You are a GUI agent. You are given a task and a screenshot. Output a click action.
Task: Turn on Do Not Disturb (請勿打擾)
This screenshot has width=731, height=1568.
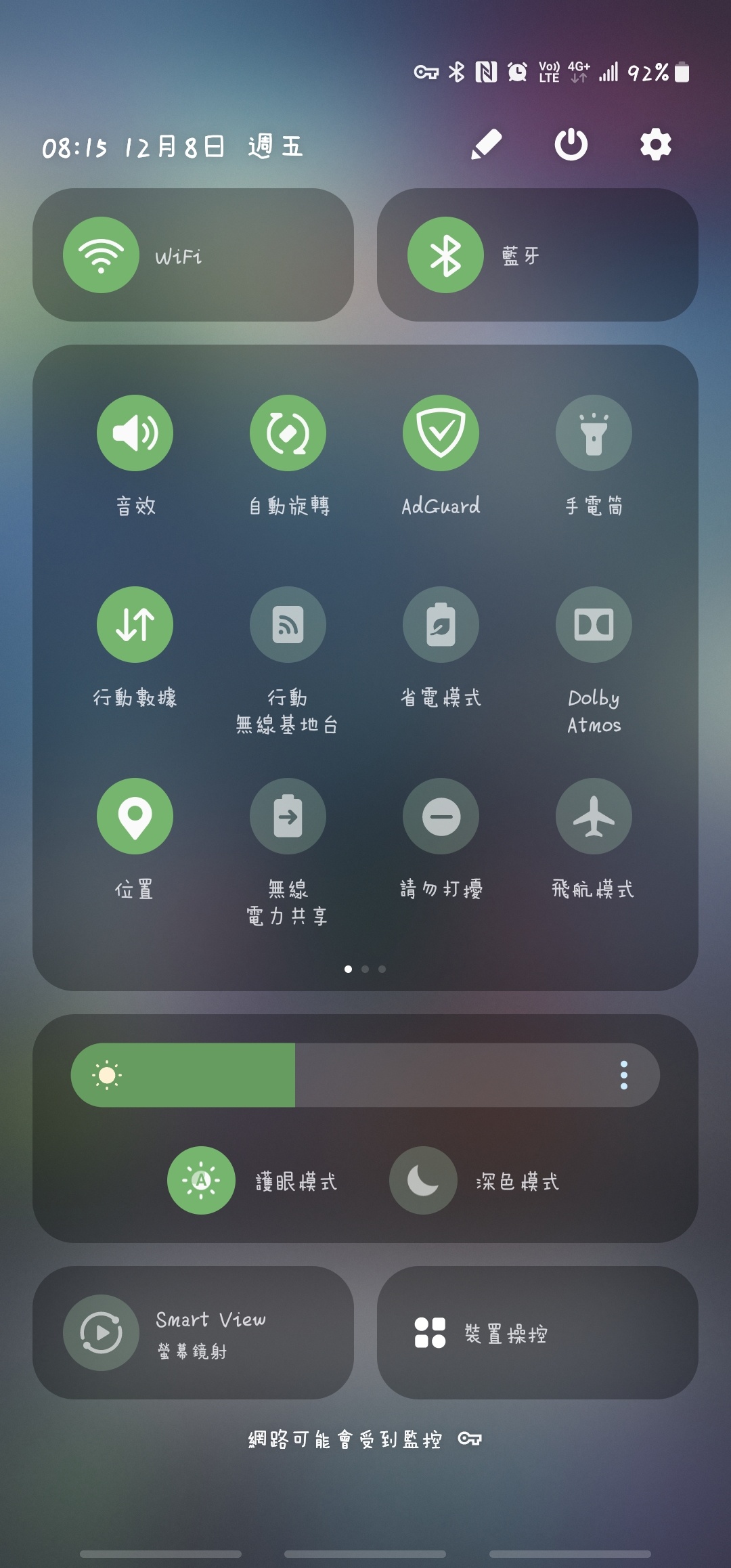[x=441, y=816]
